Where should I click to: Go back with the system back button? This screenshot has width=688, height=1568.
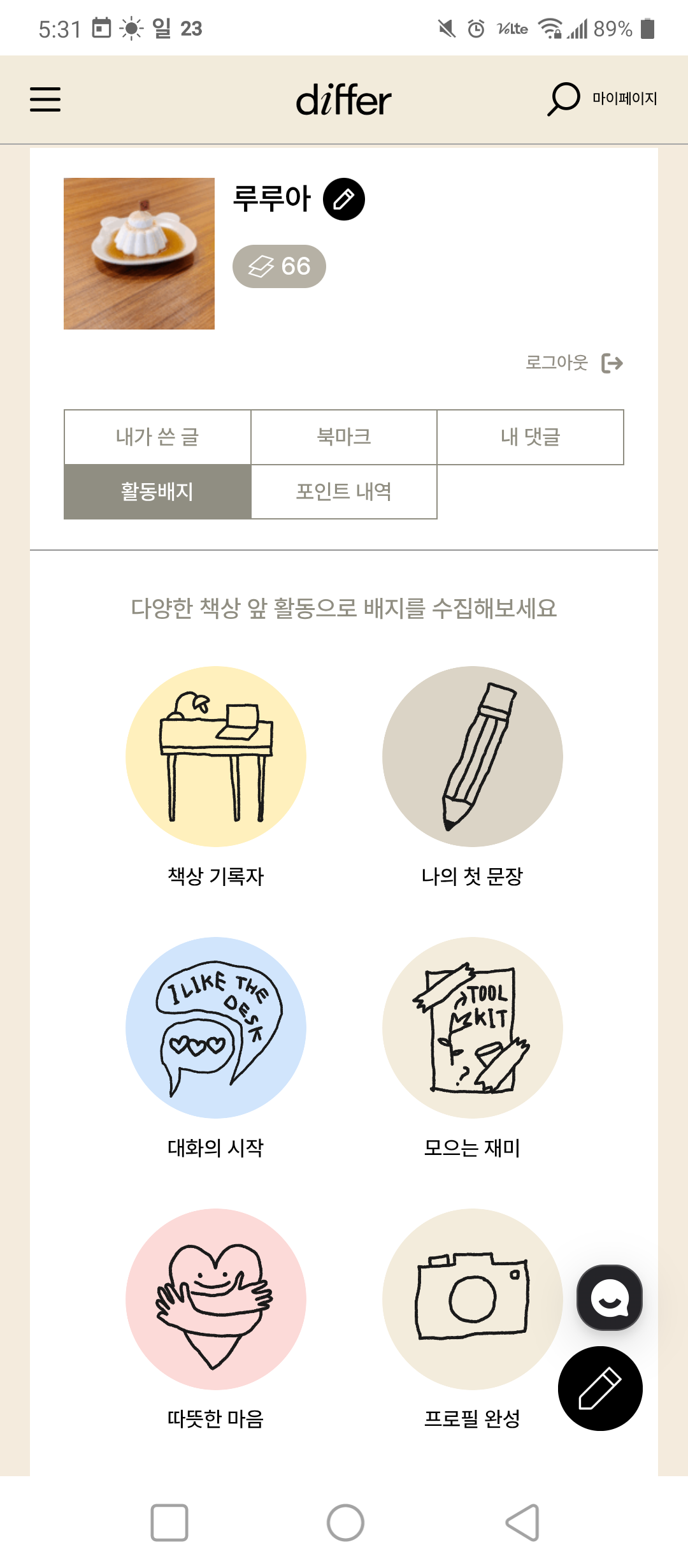[x=522, y=1523]
